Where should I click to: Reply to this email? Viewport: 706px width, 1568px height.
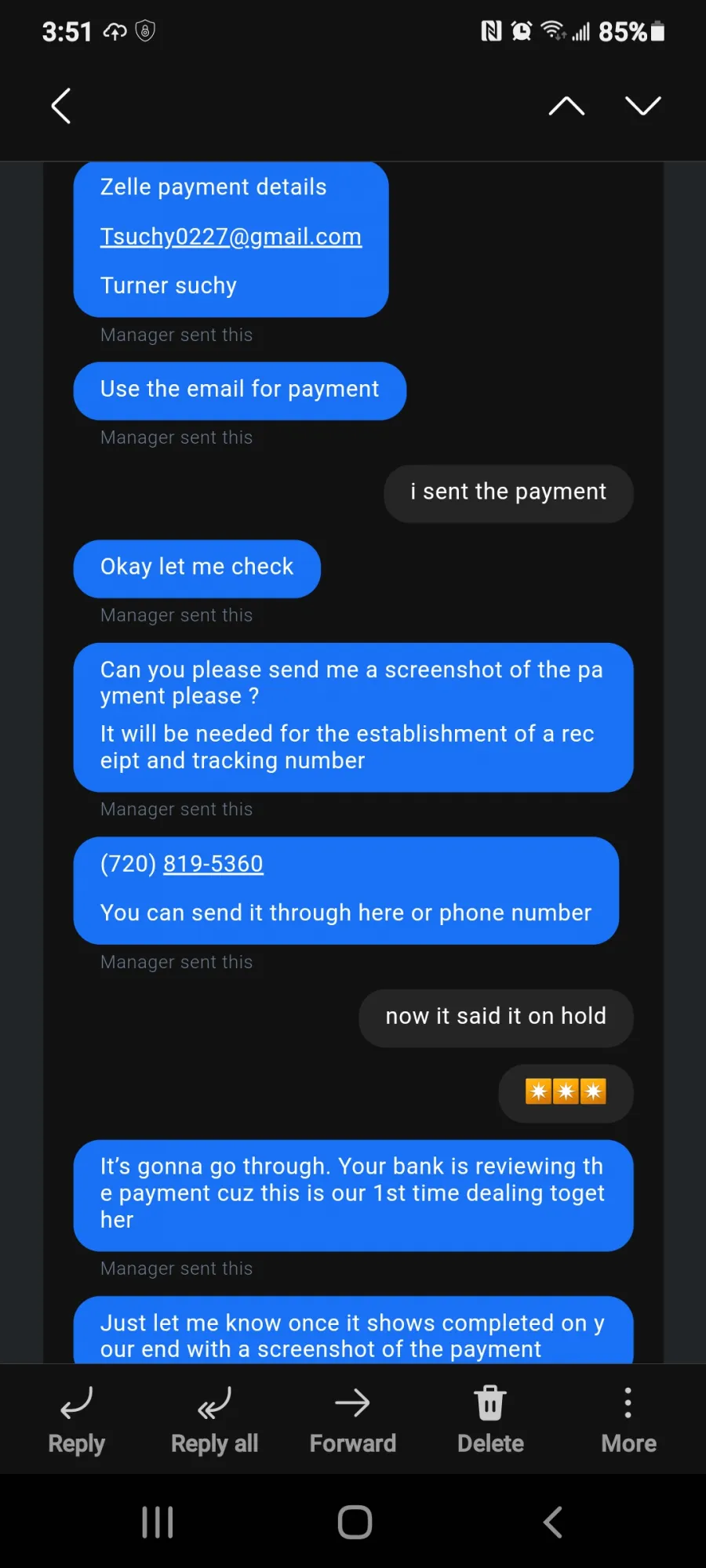click(x=77, y=1421)
